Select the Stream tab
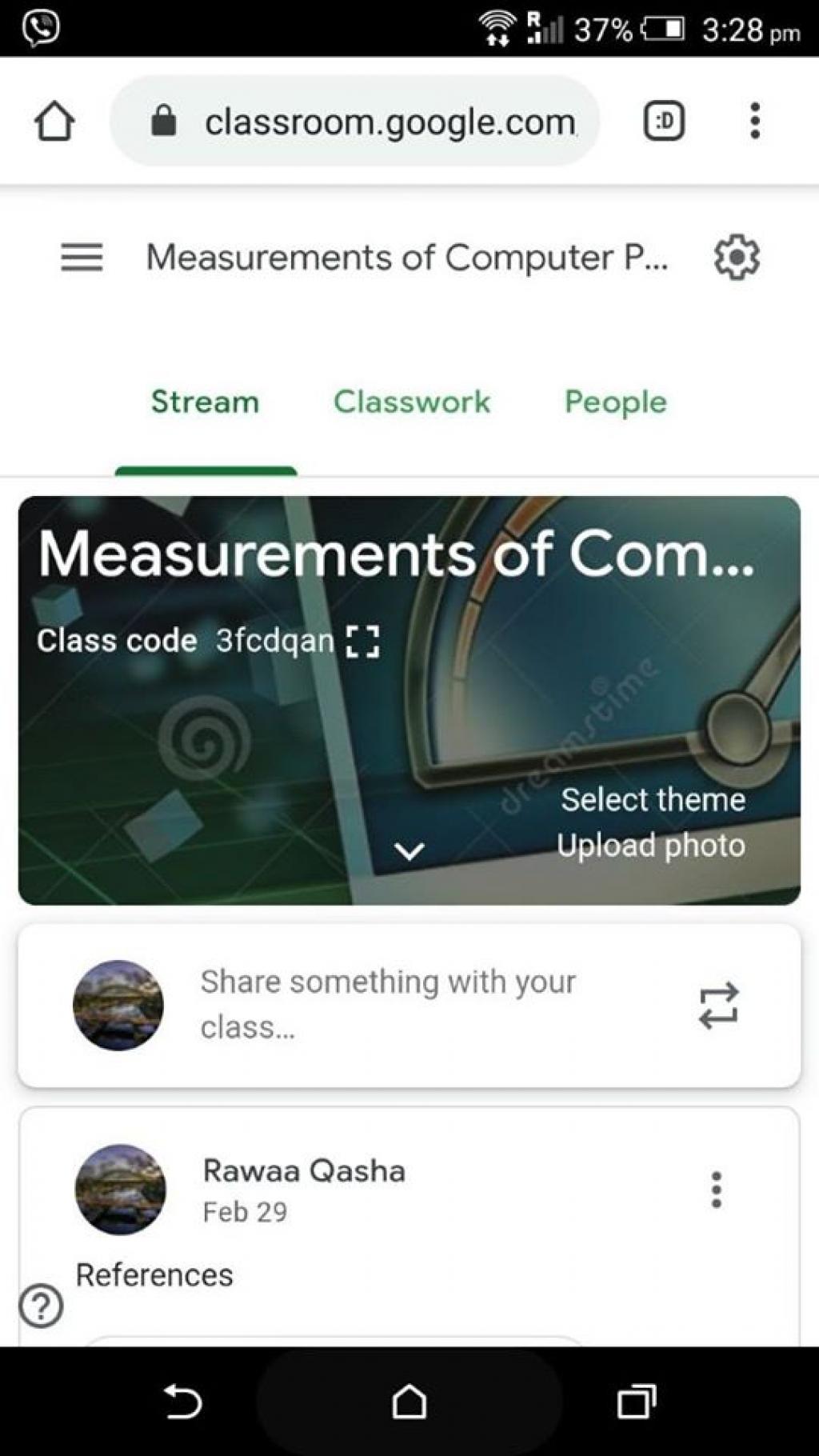This screenshot has width=819, height=1456. click(x=205, y=402)
